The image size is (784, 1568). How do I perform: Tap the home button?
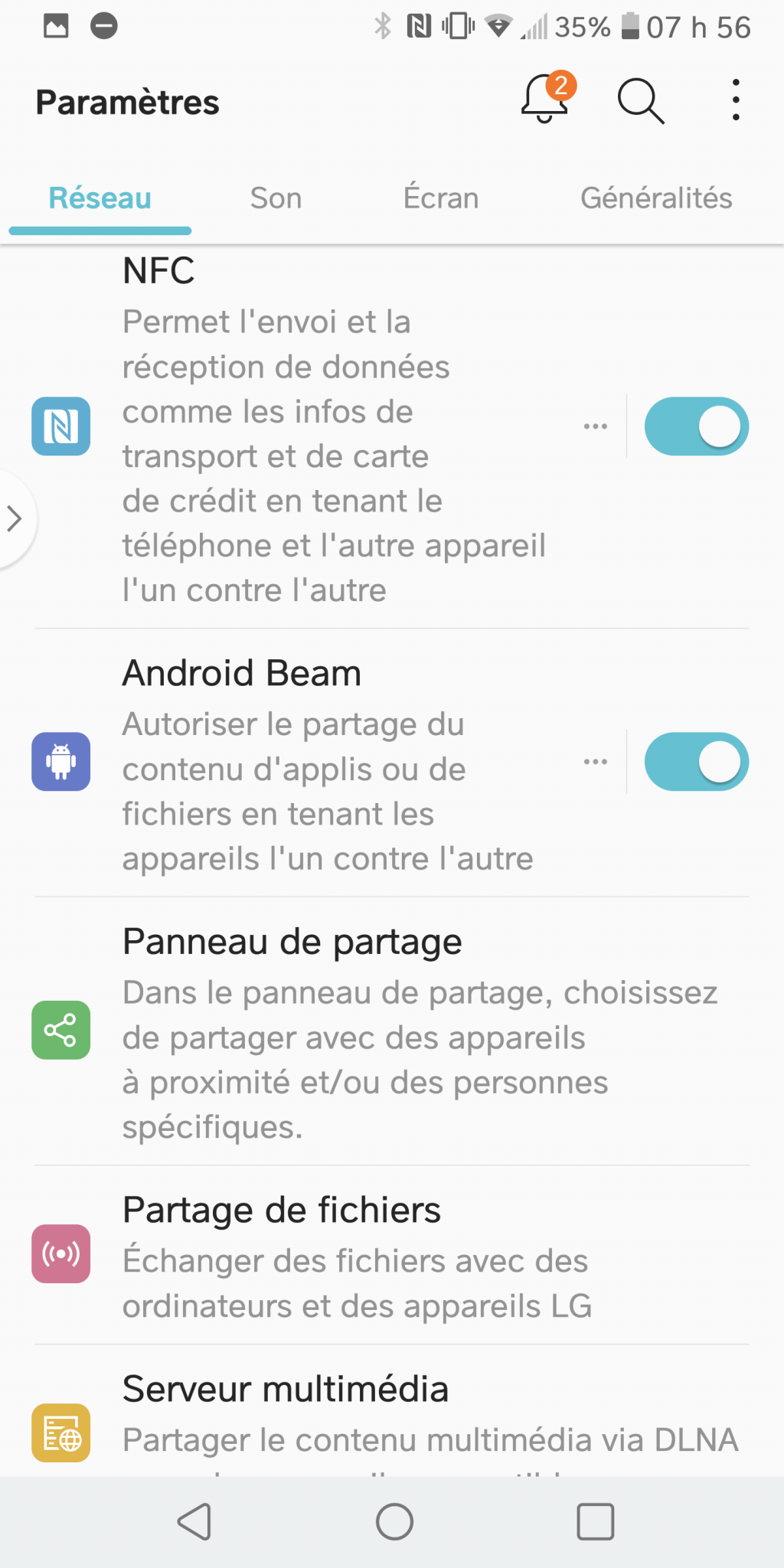coord(394,1521)
